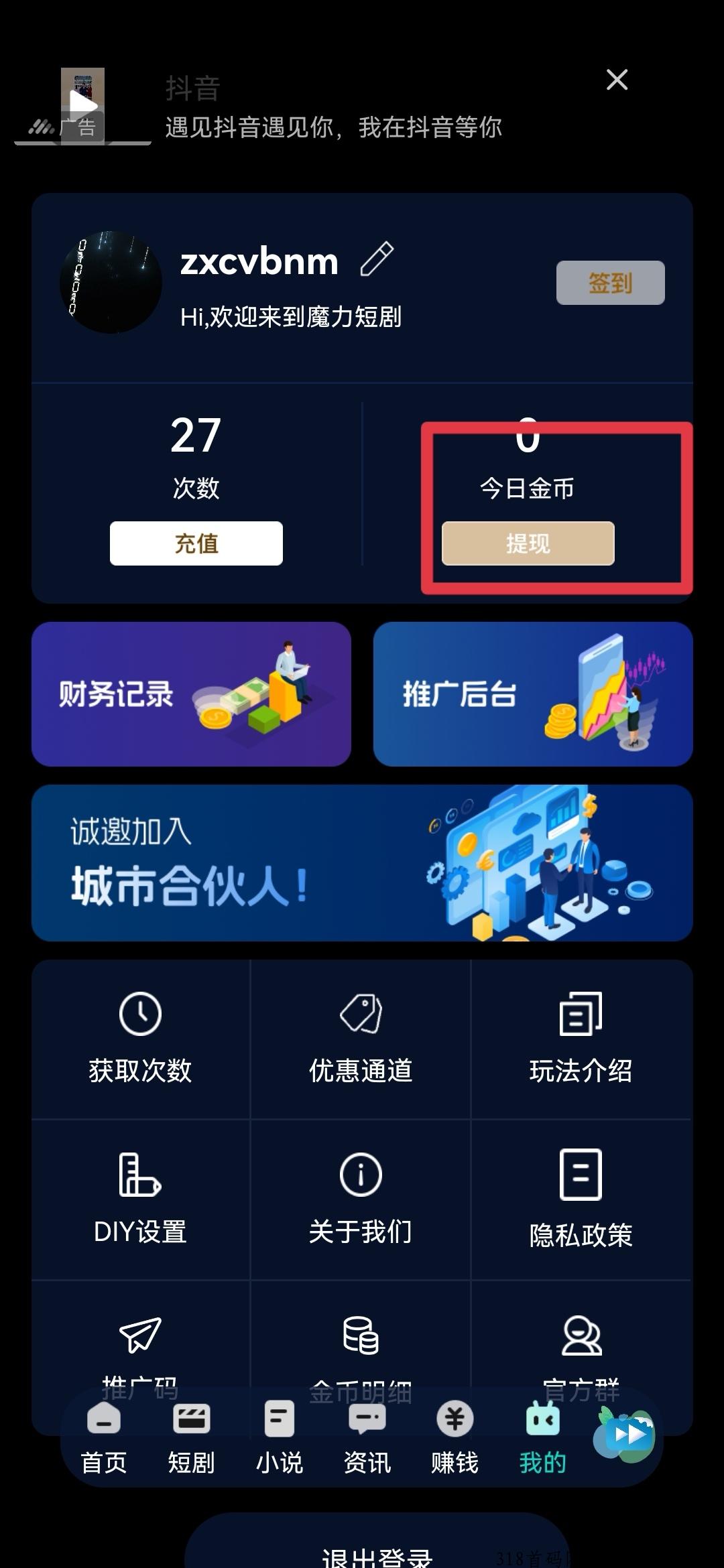Open the 财务记录 card
The width and height of the screenshot is (724, 1568).
tap(191, 694)
